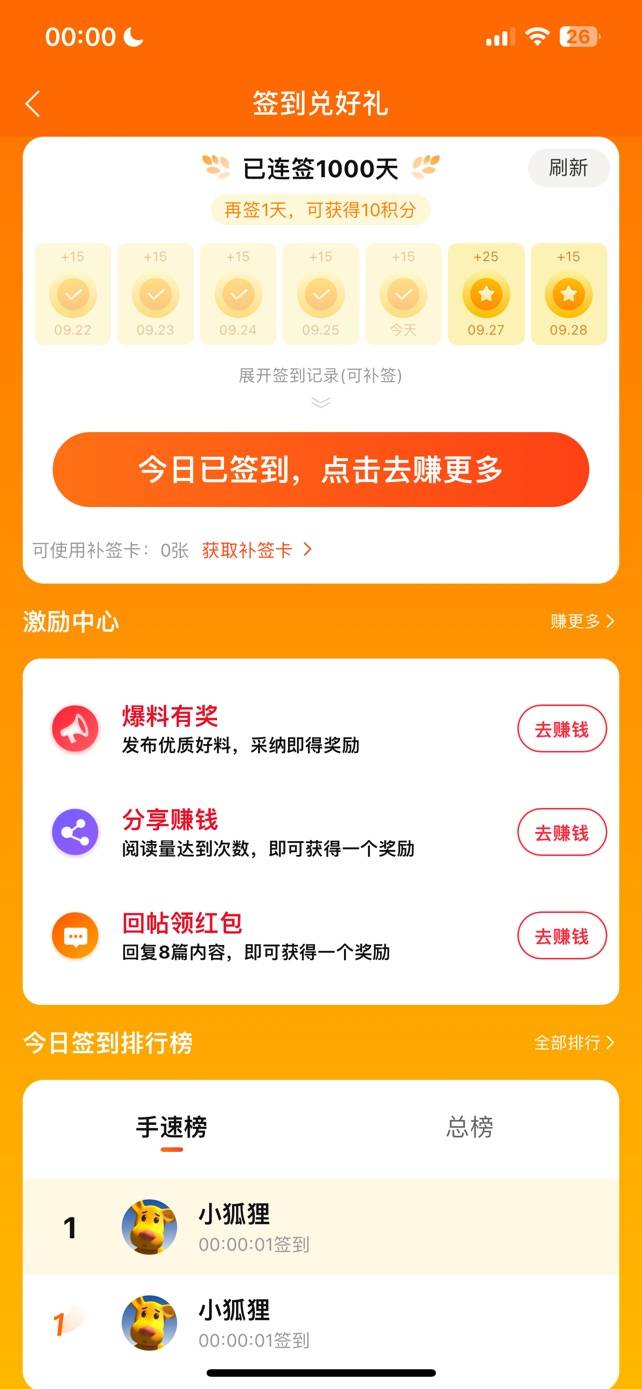Image resolution: width=642 pixels, height=1389 pixels.
Task: Select the 09.28 +15 reward day
Action: (x=568, y=294)
